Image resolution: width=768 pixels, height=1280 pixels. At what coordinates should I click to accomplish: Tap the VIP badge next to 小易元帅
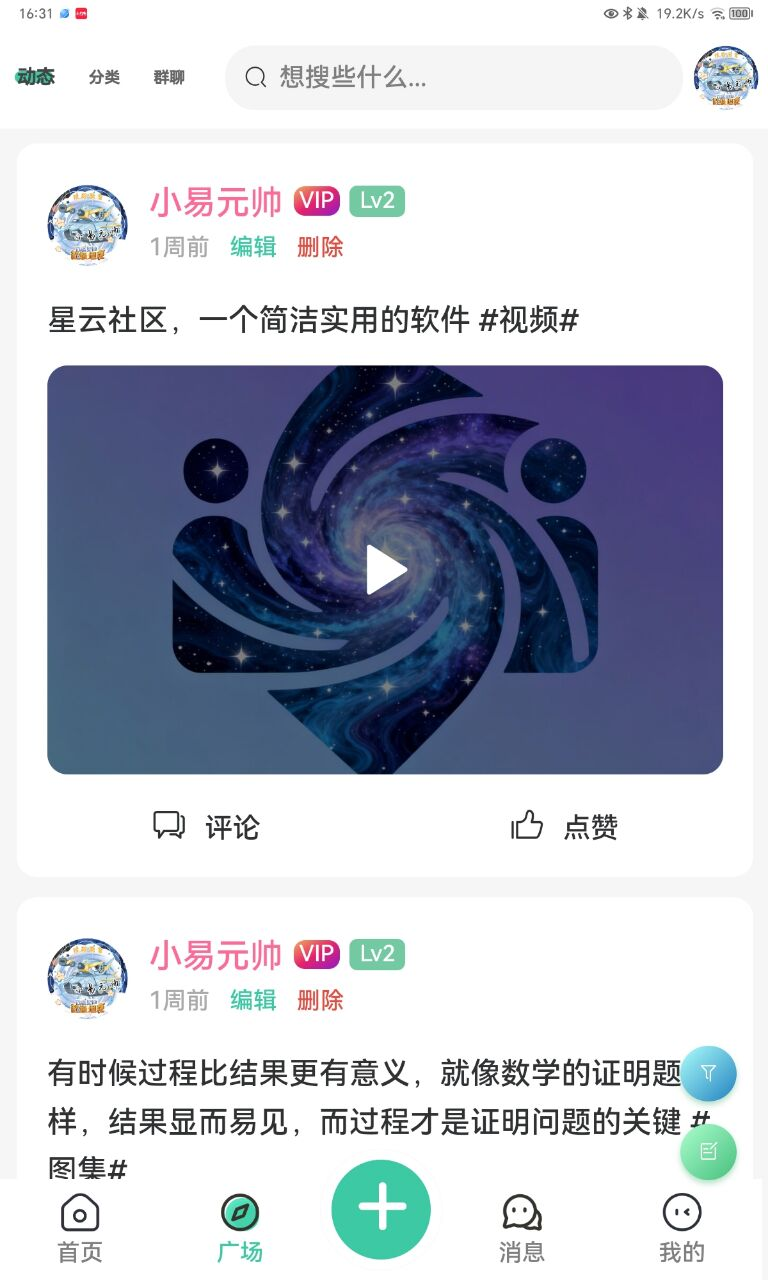(x=317, y=201)
